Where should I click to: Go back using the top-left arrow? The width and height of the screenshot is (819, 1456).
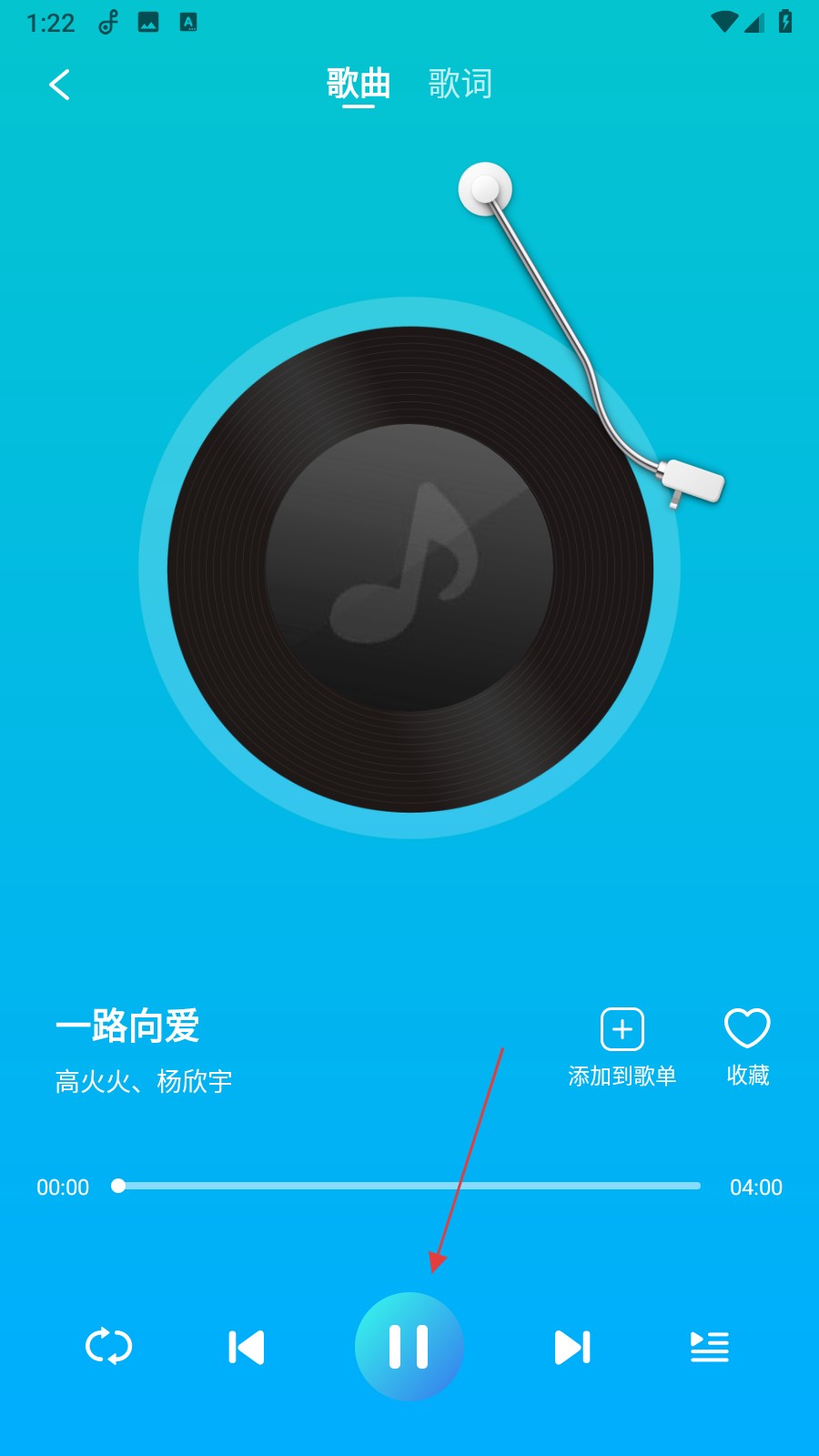pyautogui.click(x=60, y=86)
